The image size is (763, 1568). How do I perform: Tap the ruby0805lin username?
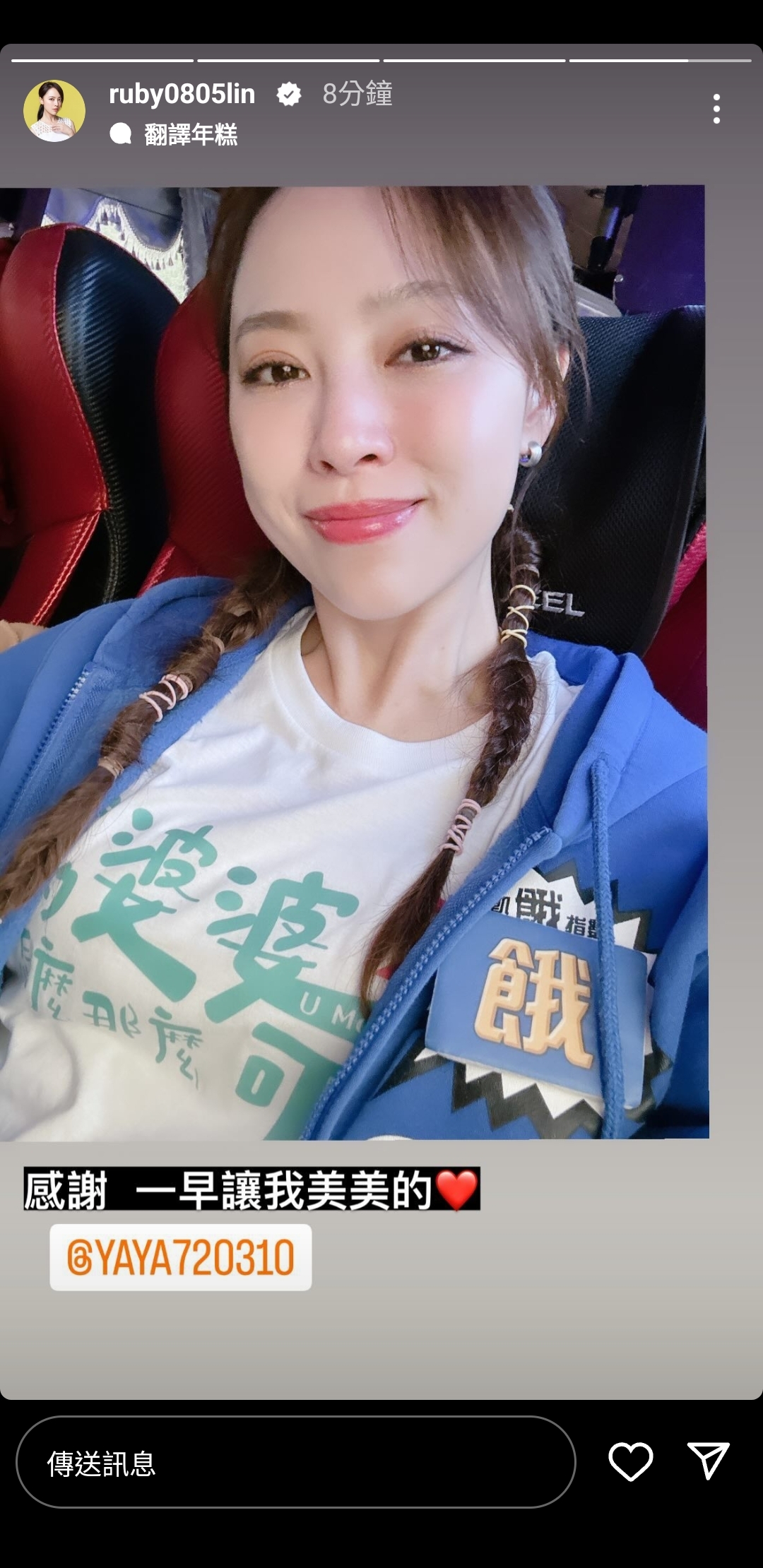[x=182, y=94]
